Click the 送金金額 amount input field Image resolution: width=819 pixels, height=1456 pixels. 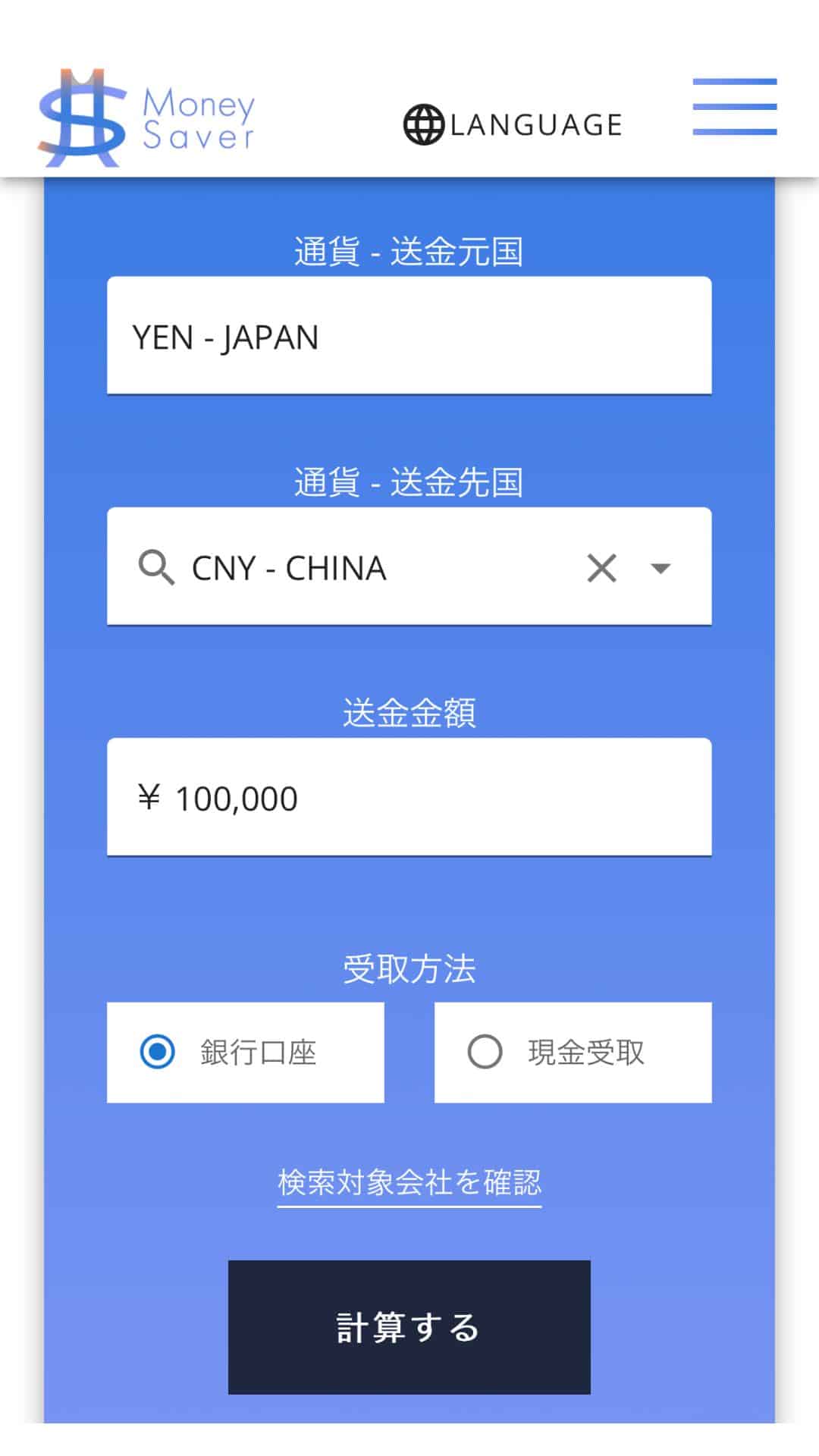(409, 798)
